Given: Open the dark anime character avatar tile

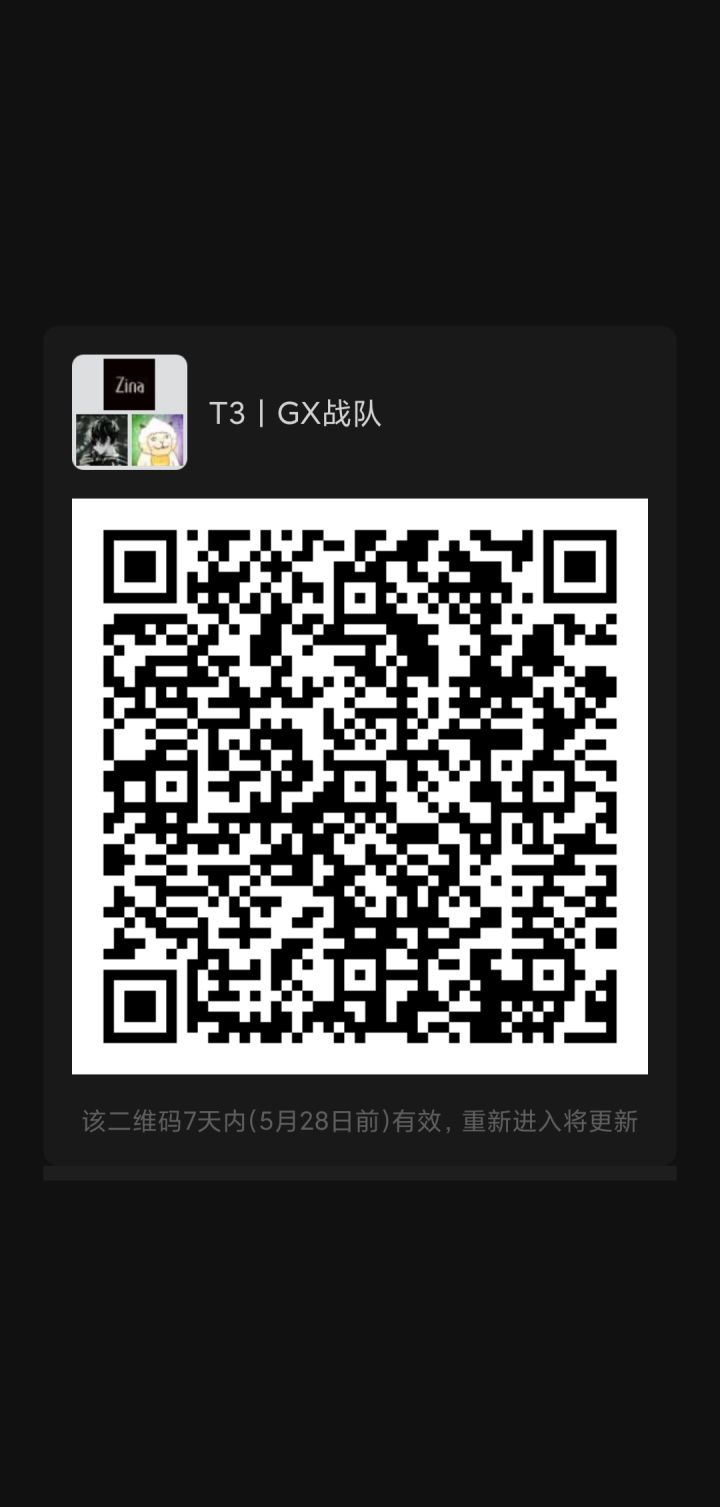Looking at the screenshot, I should [101, 440].
